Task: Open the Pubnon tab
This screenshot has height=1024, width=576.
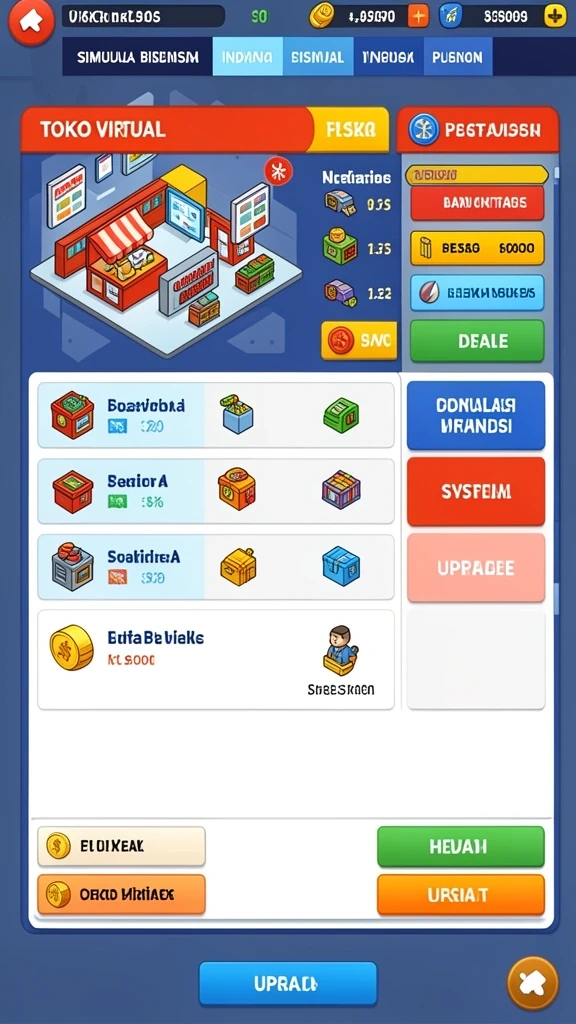Action: (x=457, y=57)
